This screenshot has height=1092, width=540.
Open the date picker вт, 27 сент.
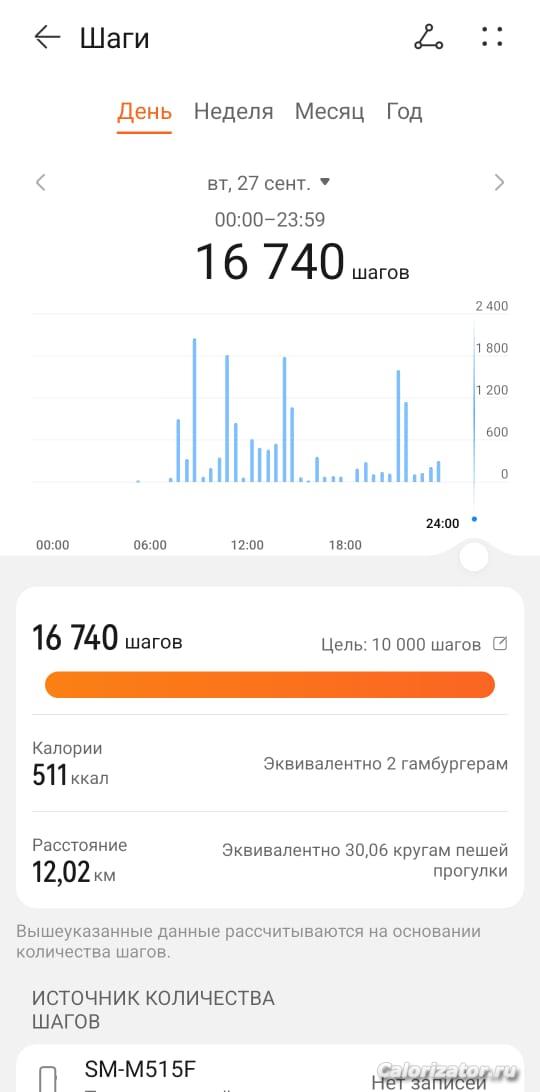[x=268, y=183]
